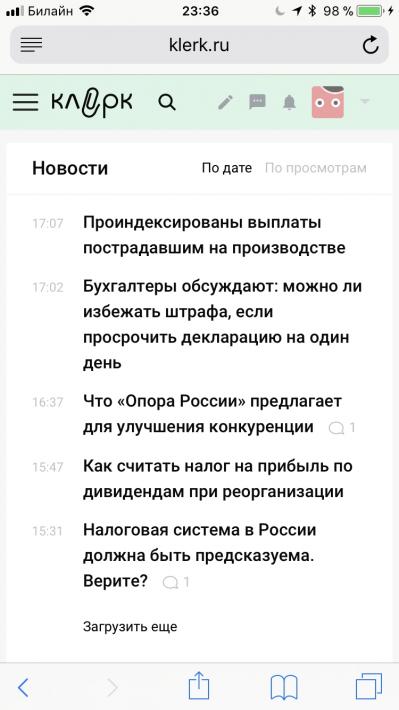399x710 pixels.
Task: Sort news by По дате
Action: pos(226,168)
